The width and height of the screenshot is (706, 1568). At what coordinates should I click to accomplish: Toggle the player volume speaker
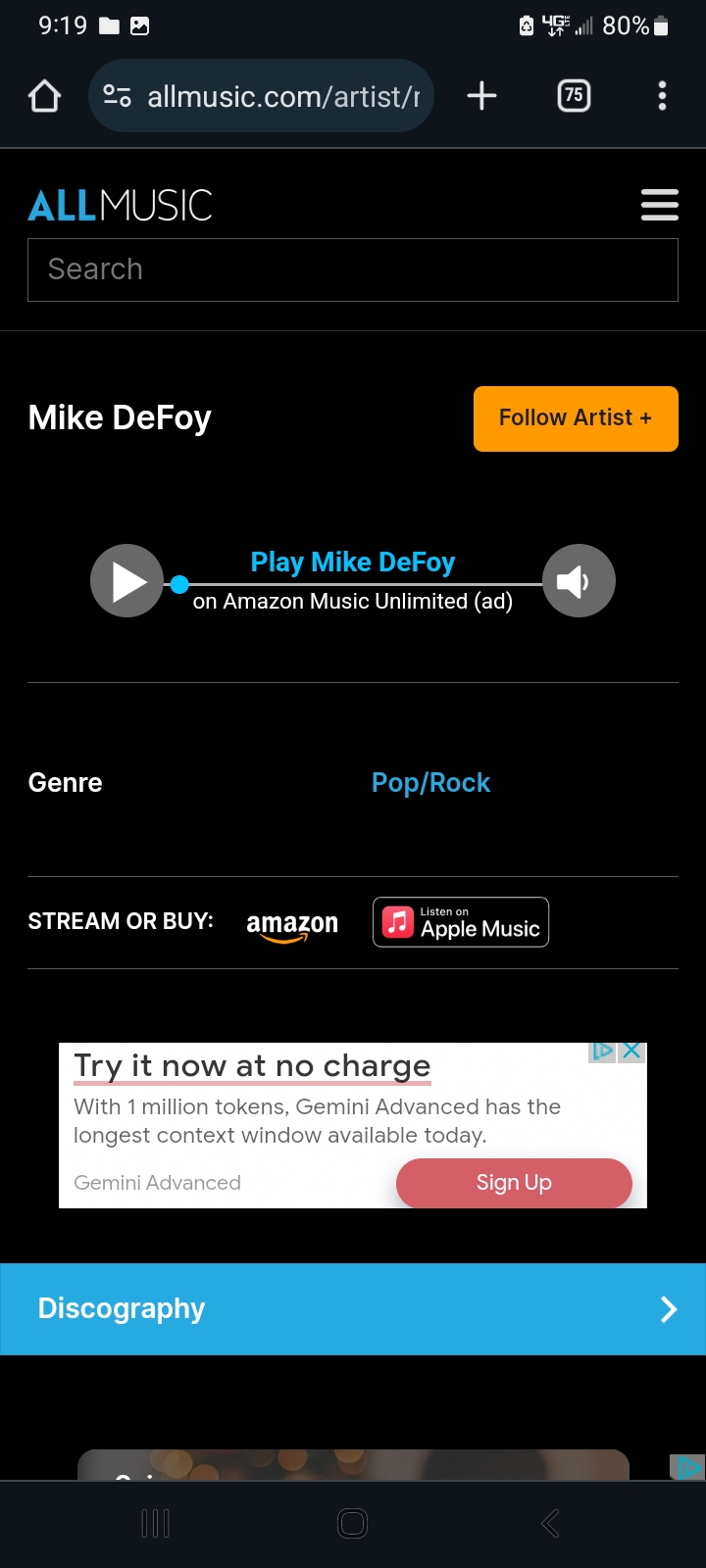(579, 581)
